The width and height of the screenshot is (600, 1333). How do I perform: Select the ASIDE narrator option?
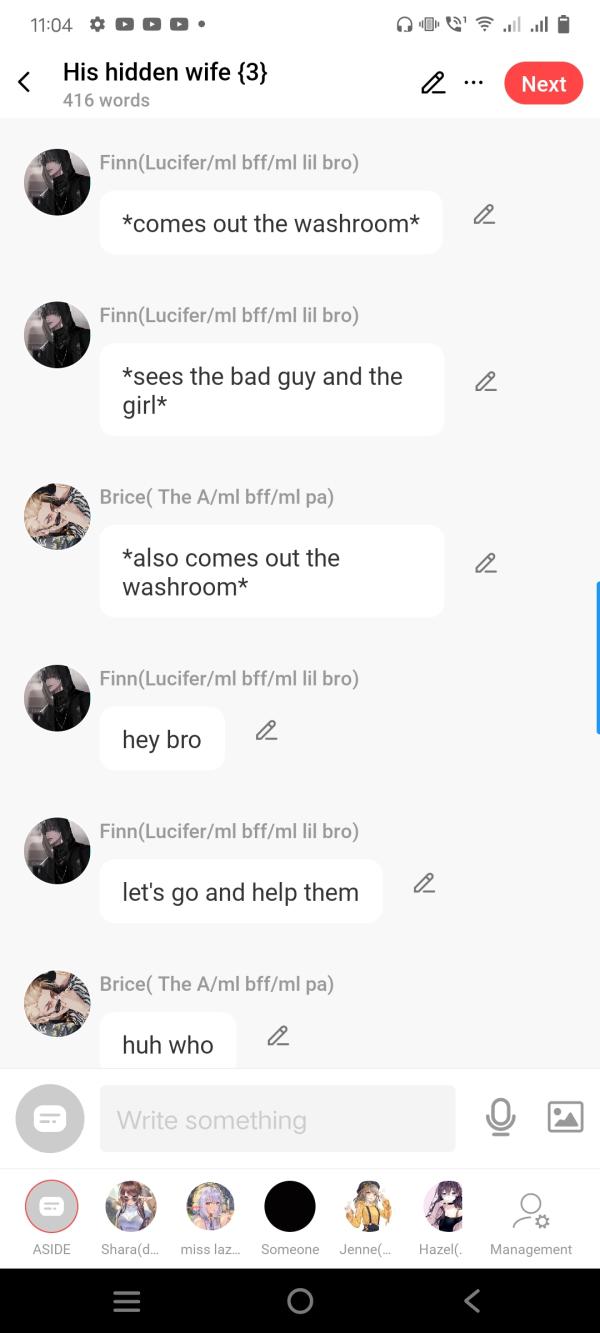[51, 1206]
